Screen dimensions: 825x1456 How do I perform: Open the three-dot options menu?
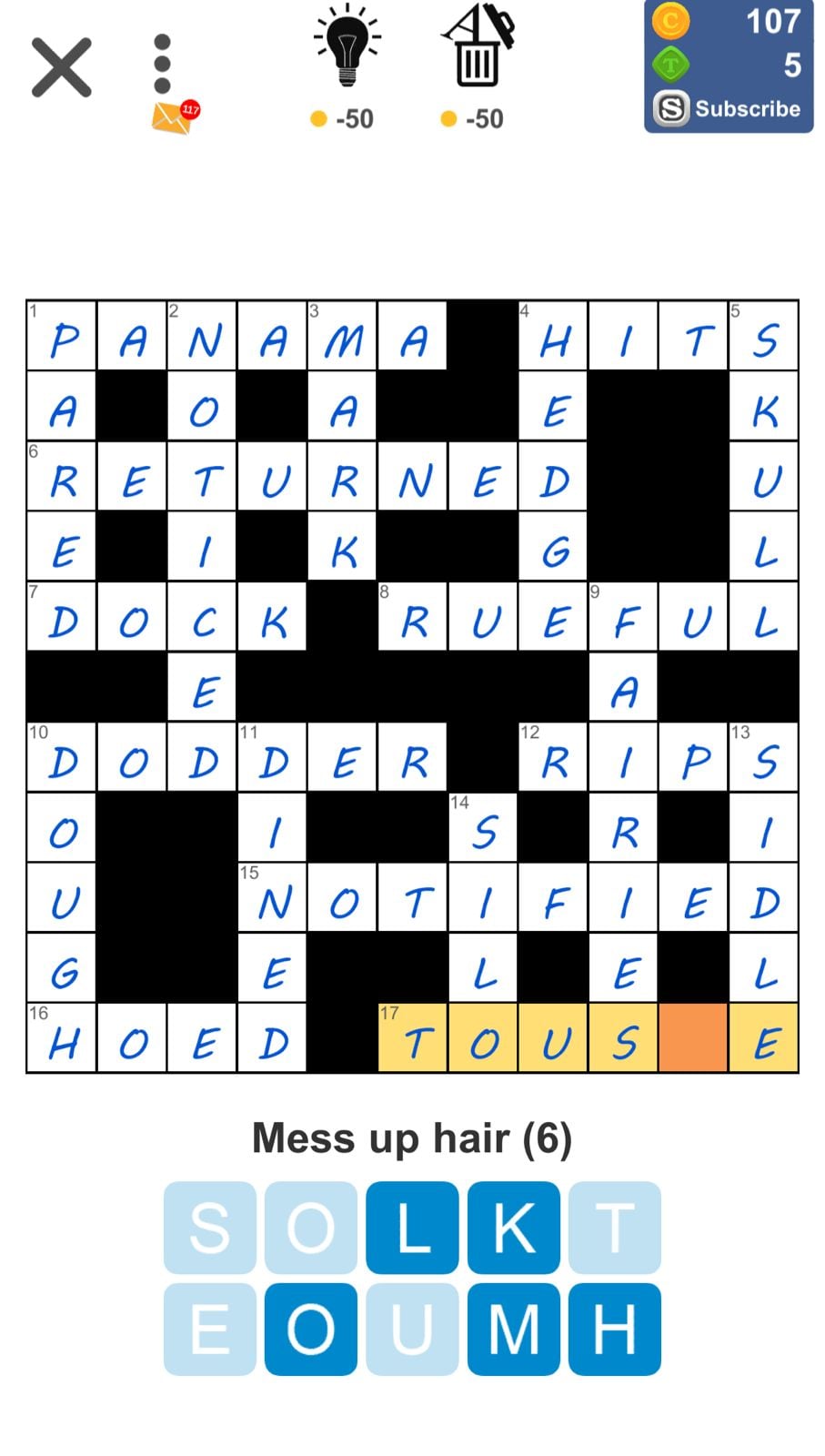162,59
